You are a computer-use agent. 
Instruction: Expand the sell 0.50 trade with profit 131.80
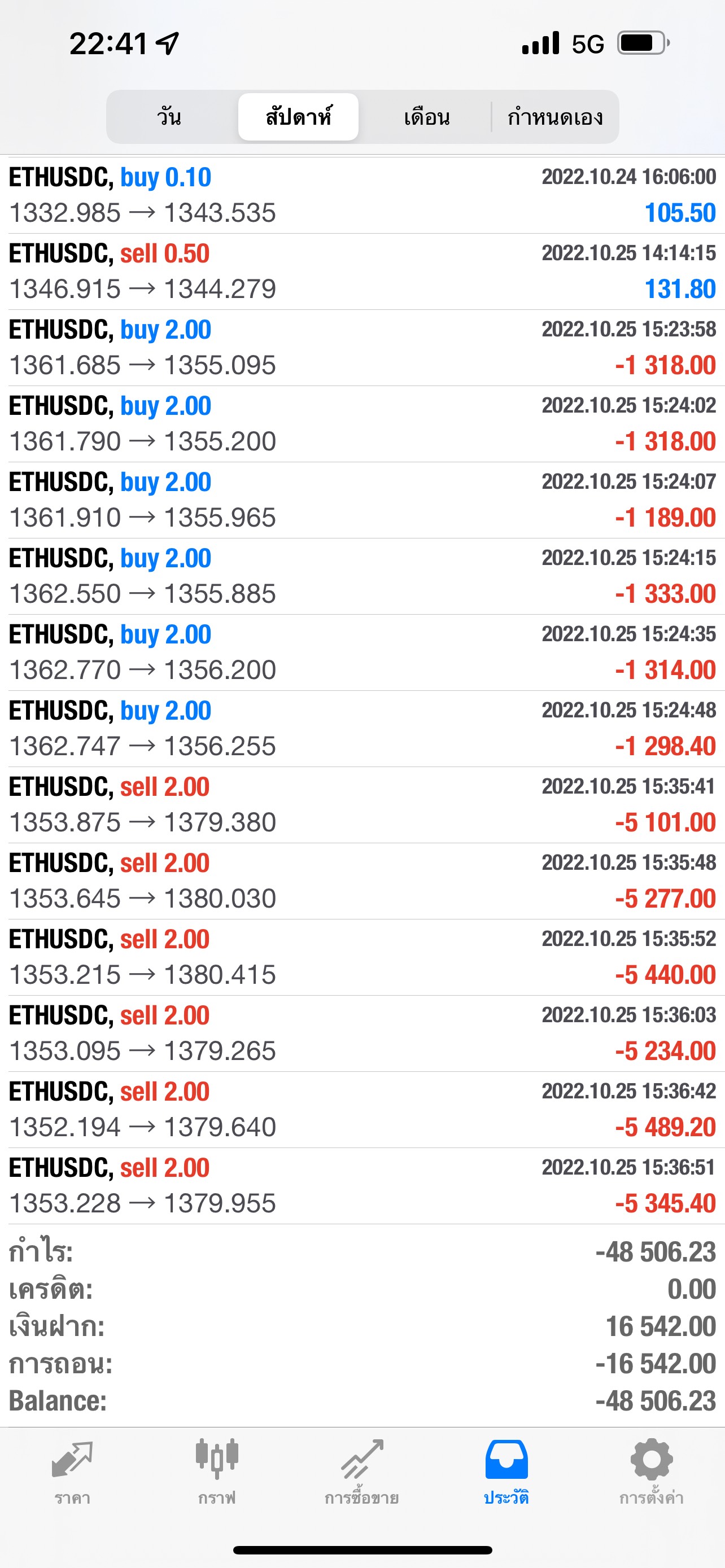(x=362, y=271)
